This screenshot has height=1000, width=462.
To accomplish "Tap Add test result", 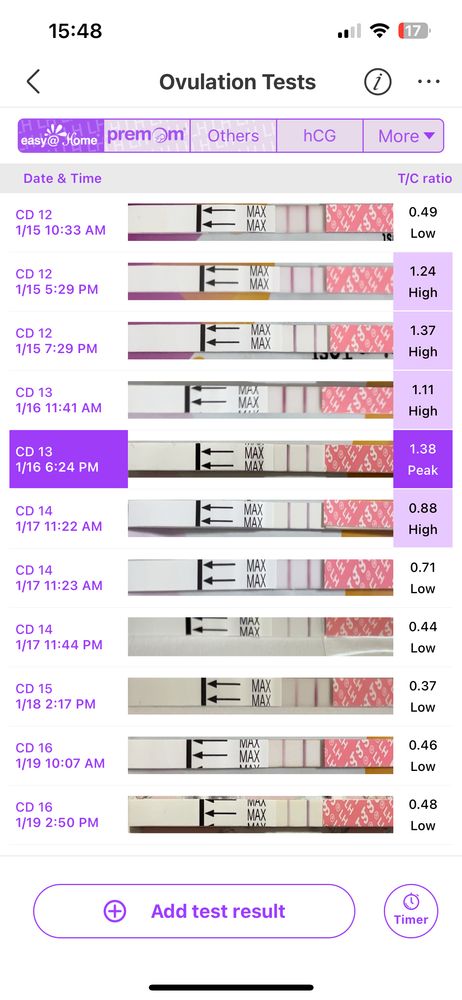I will 194,911.
